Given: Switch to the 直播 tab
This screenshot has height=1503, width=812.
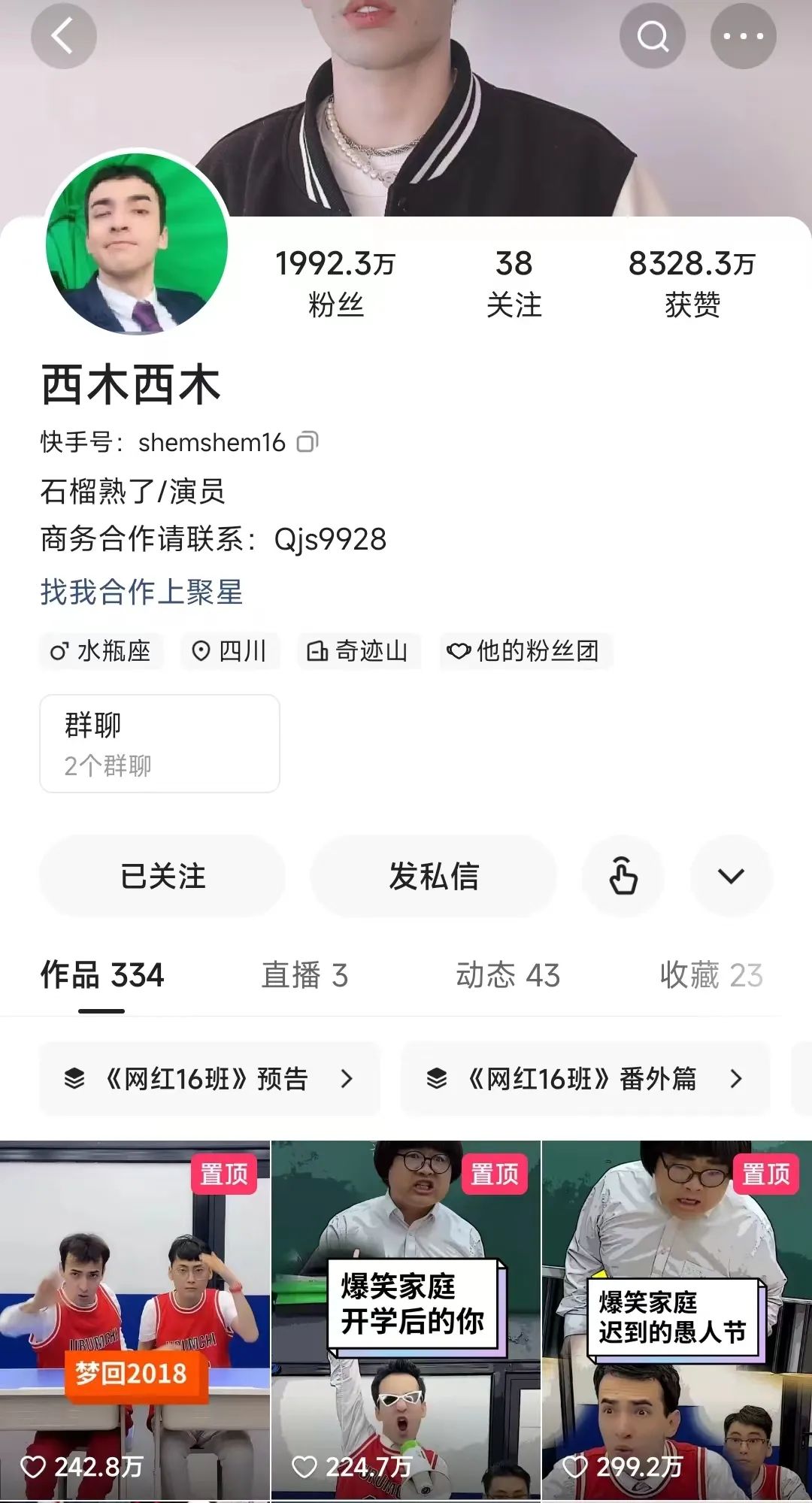Looking at the screenshot, I should click(x=305, y=975).
